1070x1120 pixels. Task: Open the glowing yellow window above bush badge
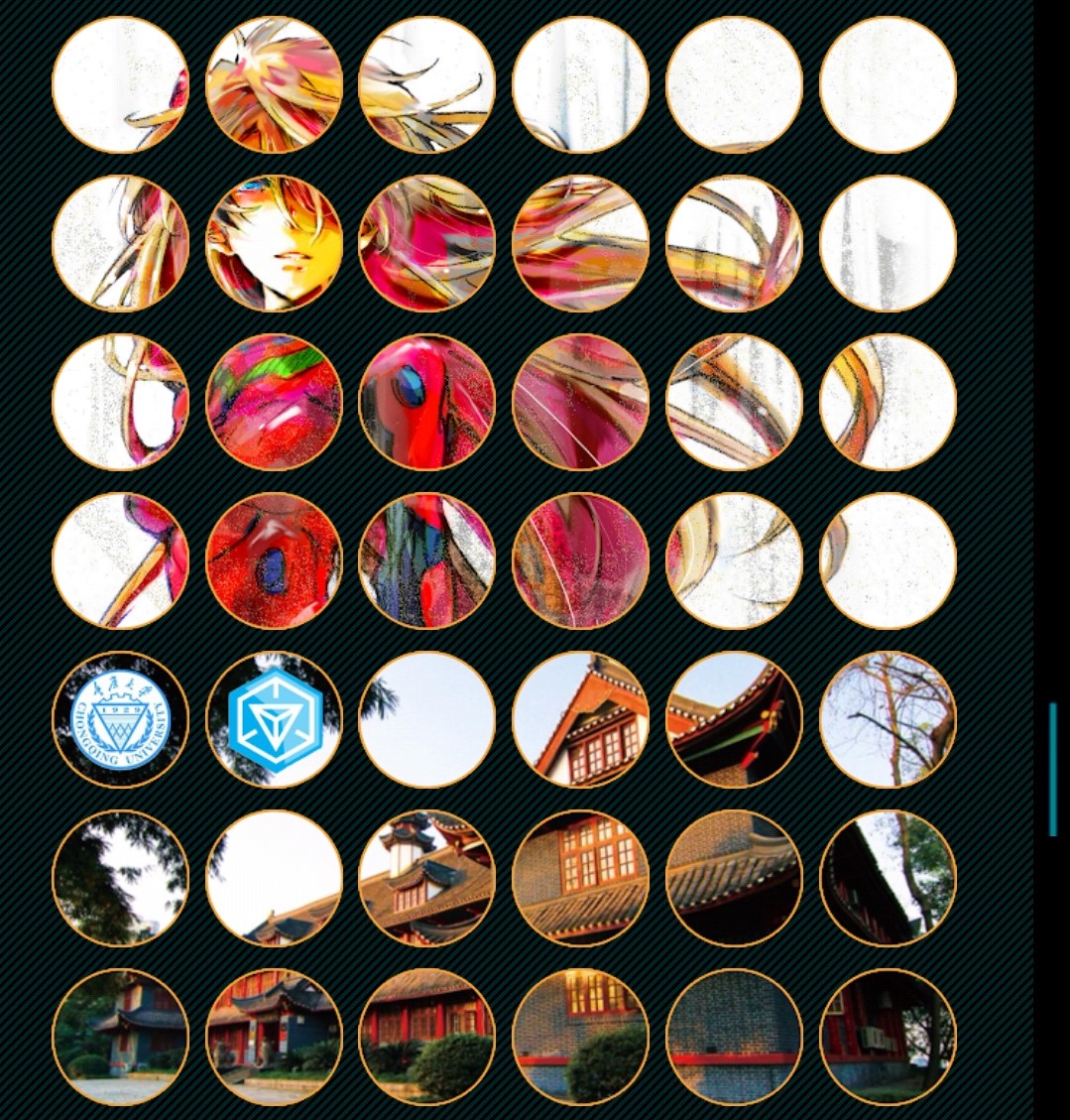point(580,1037)
